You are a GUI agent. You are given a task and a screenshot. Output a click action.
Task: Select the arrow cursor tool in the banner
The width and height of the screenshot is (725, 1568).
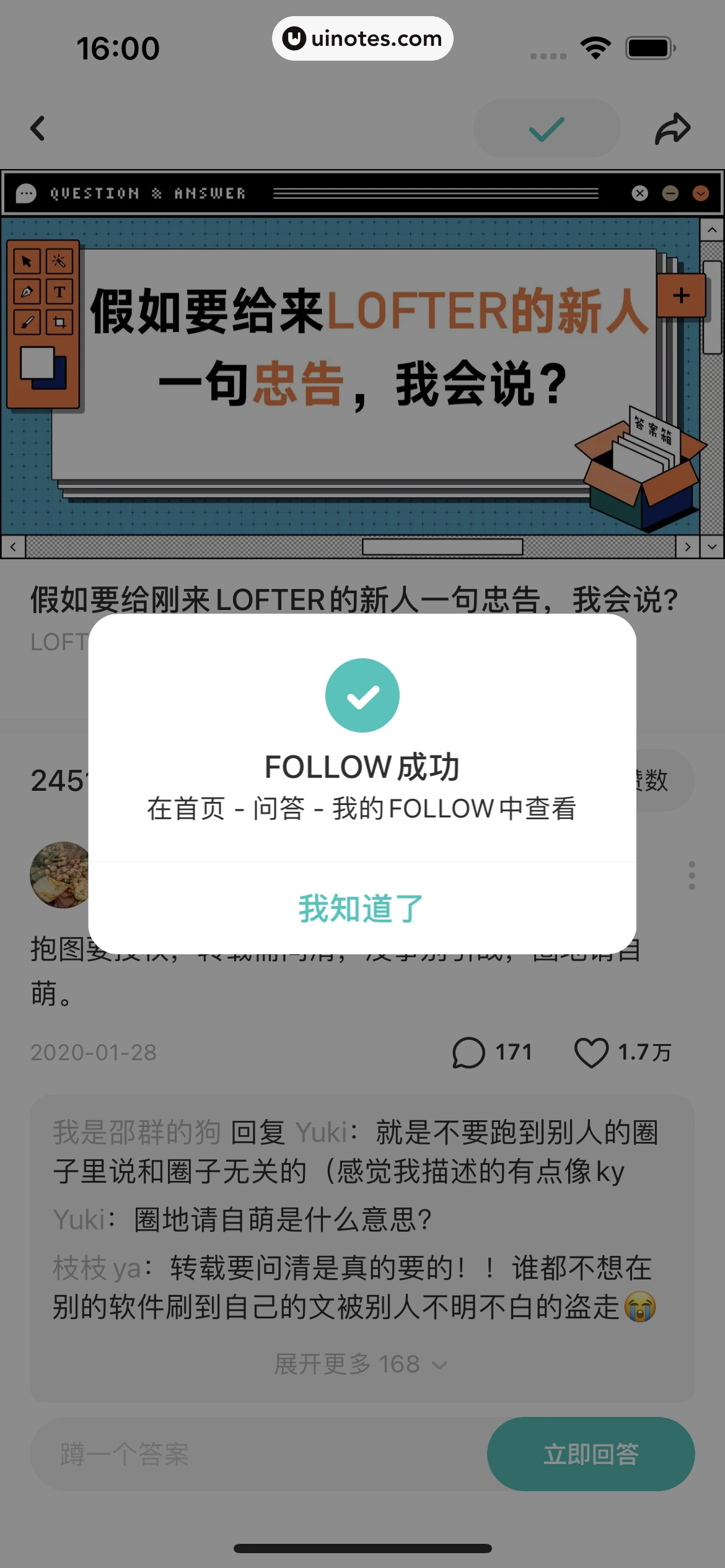[27, 262]
